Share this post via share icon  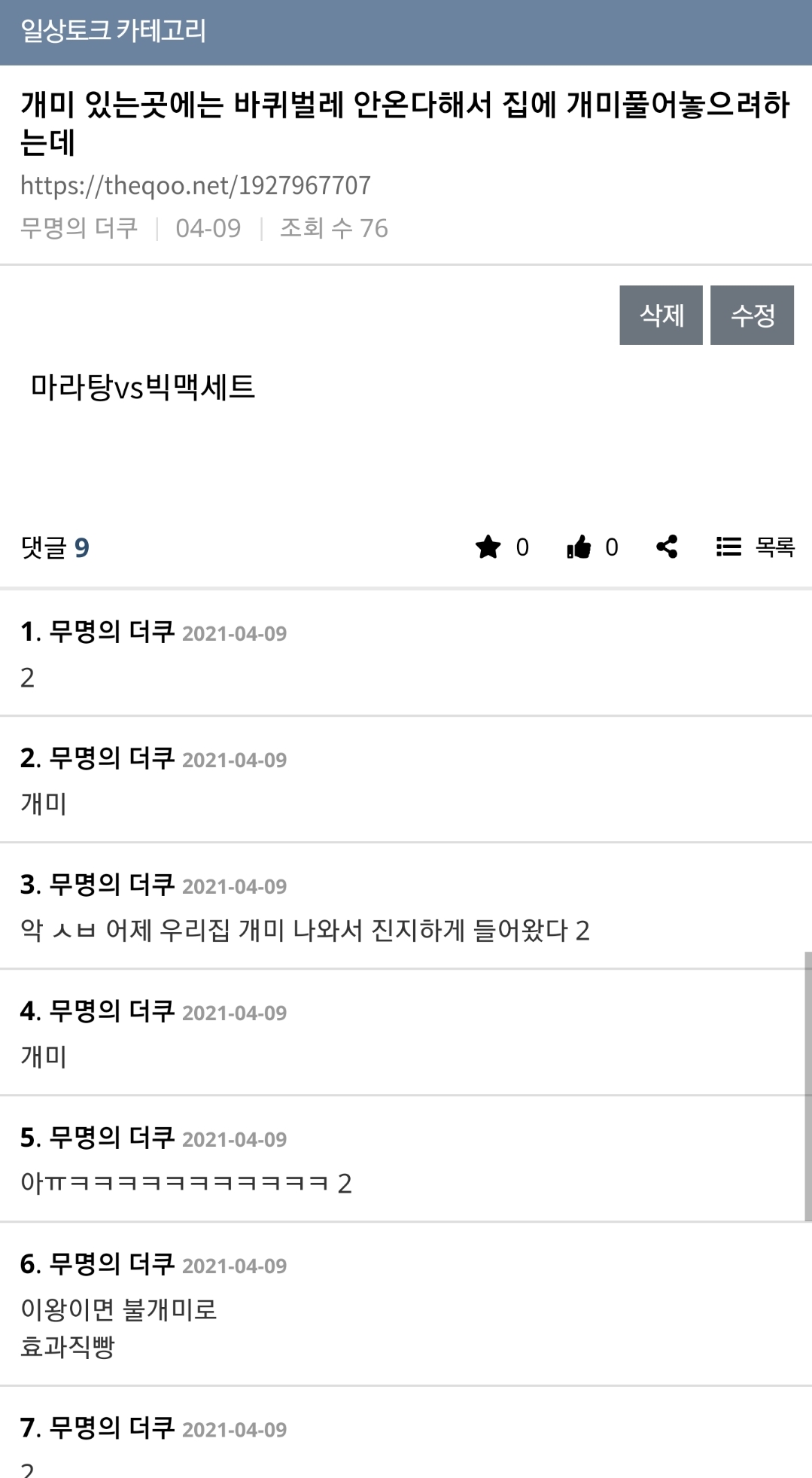coord(667,547)
